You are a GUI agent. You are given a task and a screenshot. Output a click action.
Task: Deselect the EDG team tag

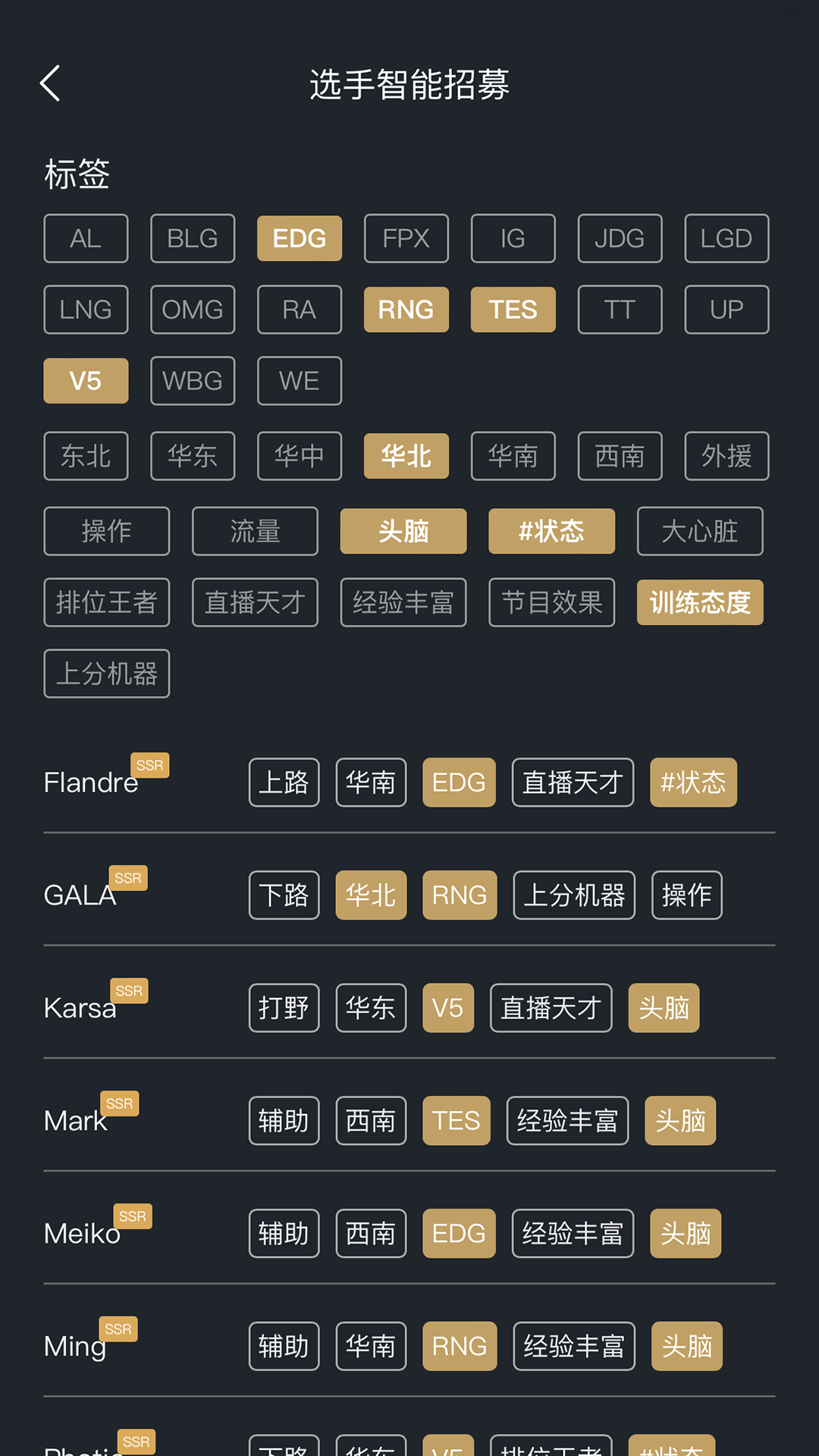click(299, 238)
